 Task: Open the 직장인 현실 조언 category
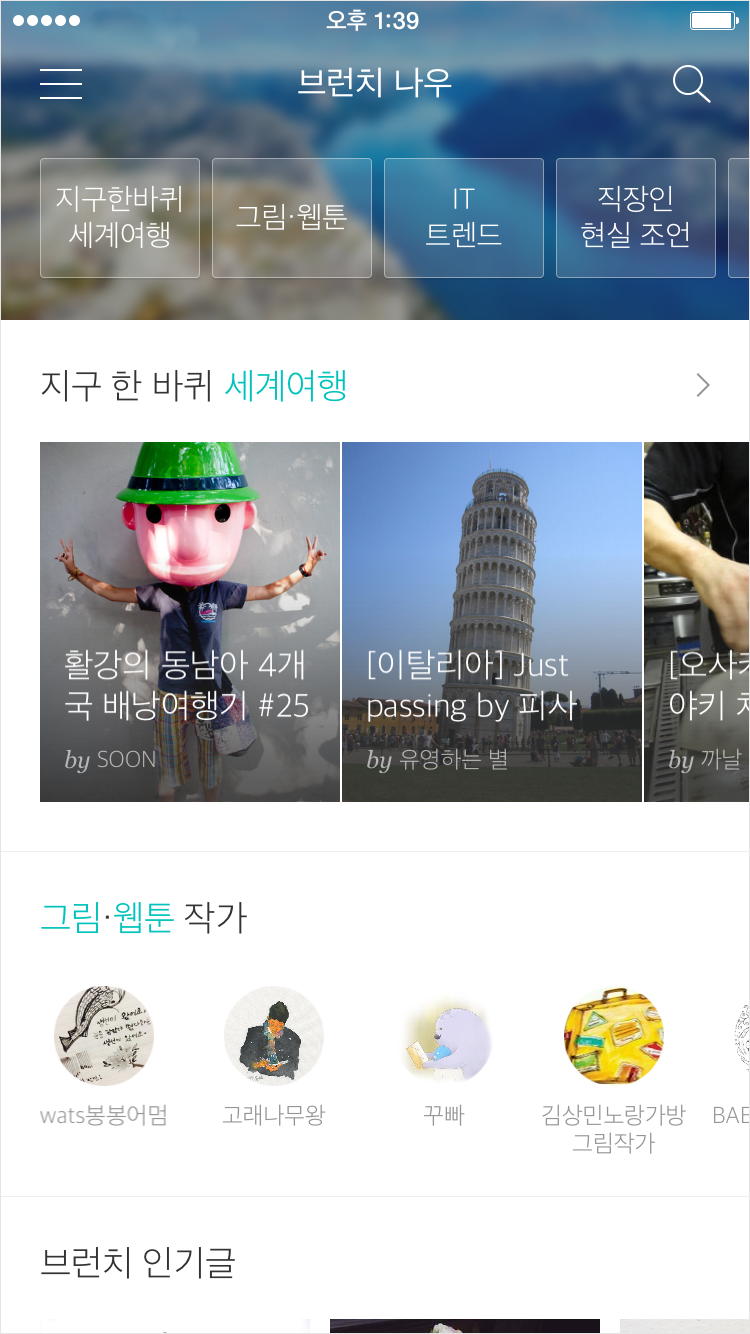635,217
